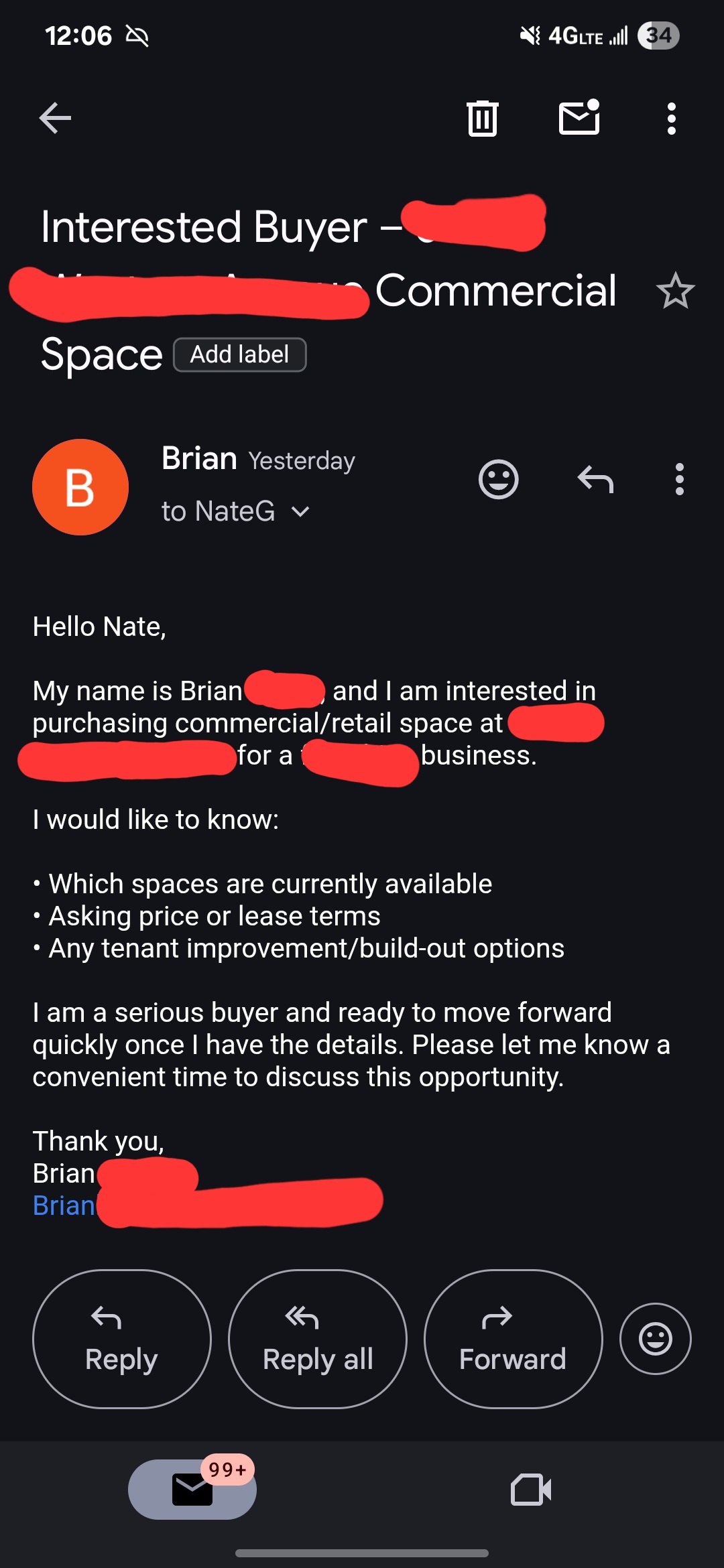Viewport: 724px width, 1568px height.
Task: Switch to the Mail tab
Action: point(192,1489)
